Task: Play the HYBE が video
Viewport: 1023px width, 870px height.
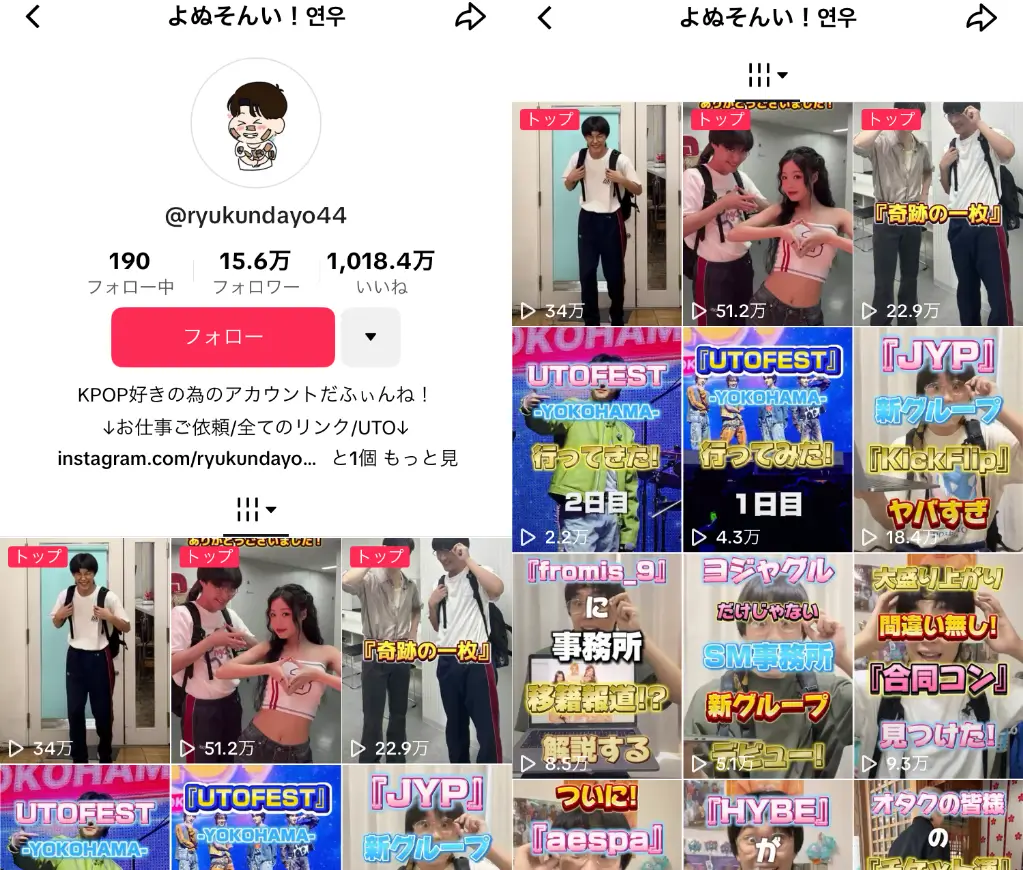Action: pos(767,826)
